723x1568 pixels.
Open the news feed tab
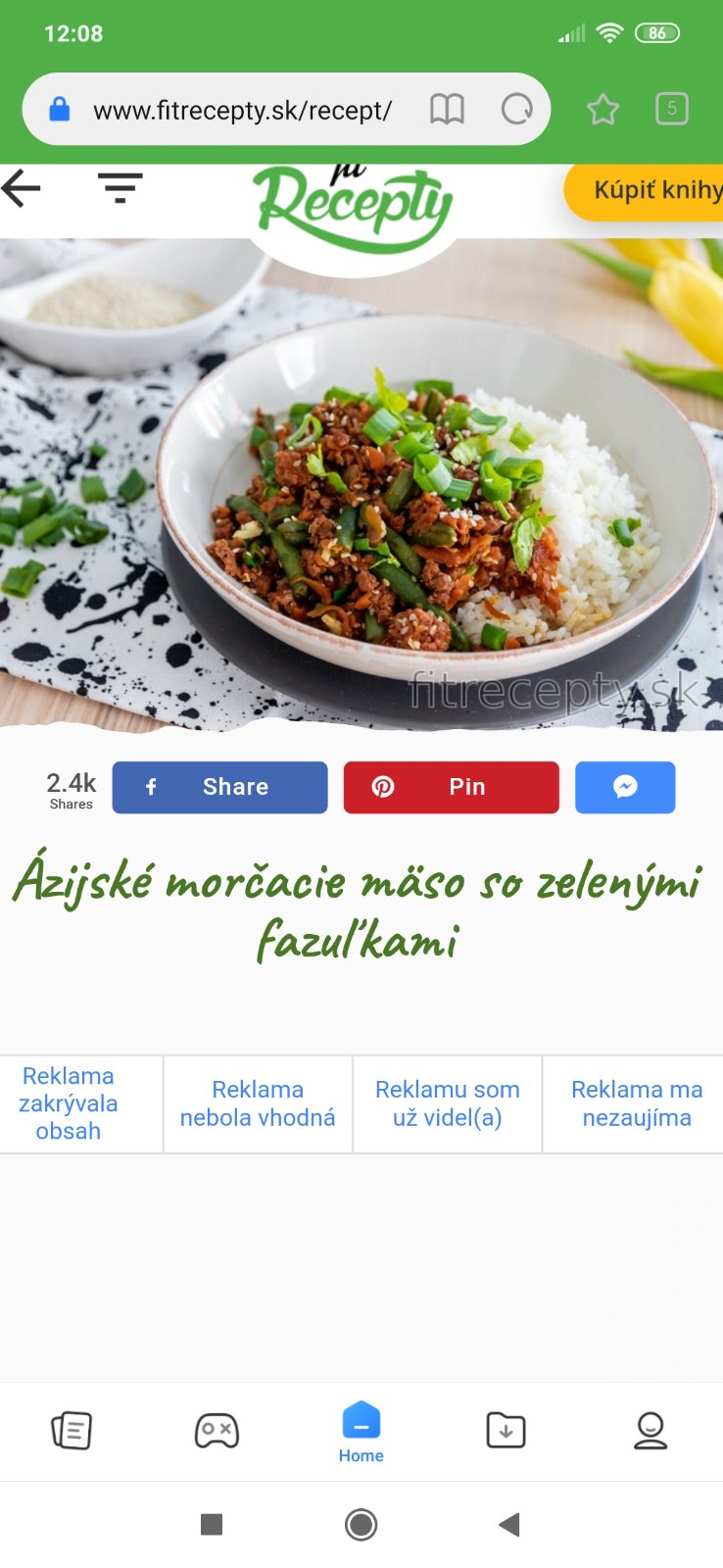pyautogui.click(x=72, y=1431)
